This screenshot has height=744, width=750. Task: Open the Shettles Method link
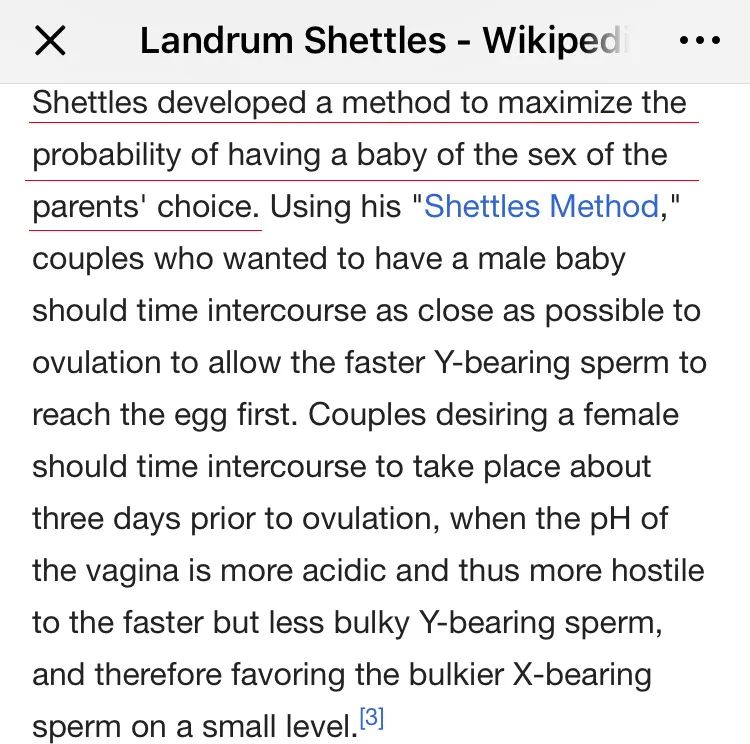pyautogui.click(x=541, y=207)
